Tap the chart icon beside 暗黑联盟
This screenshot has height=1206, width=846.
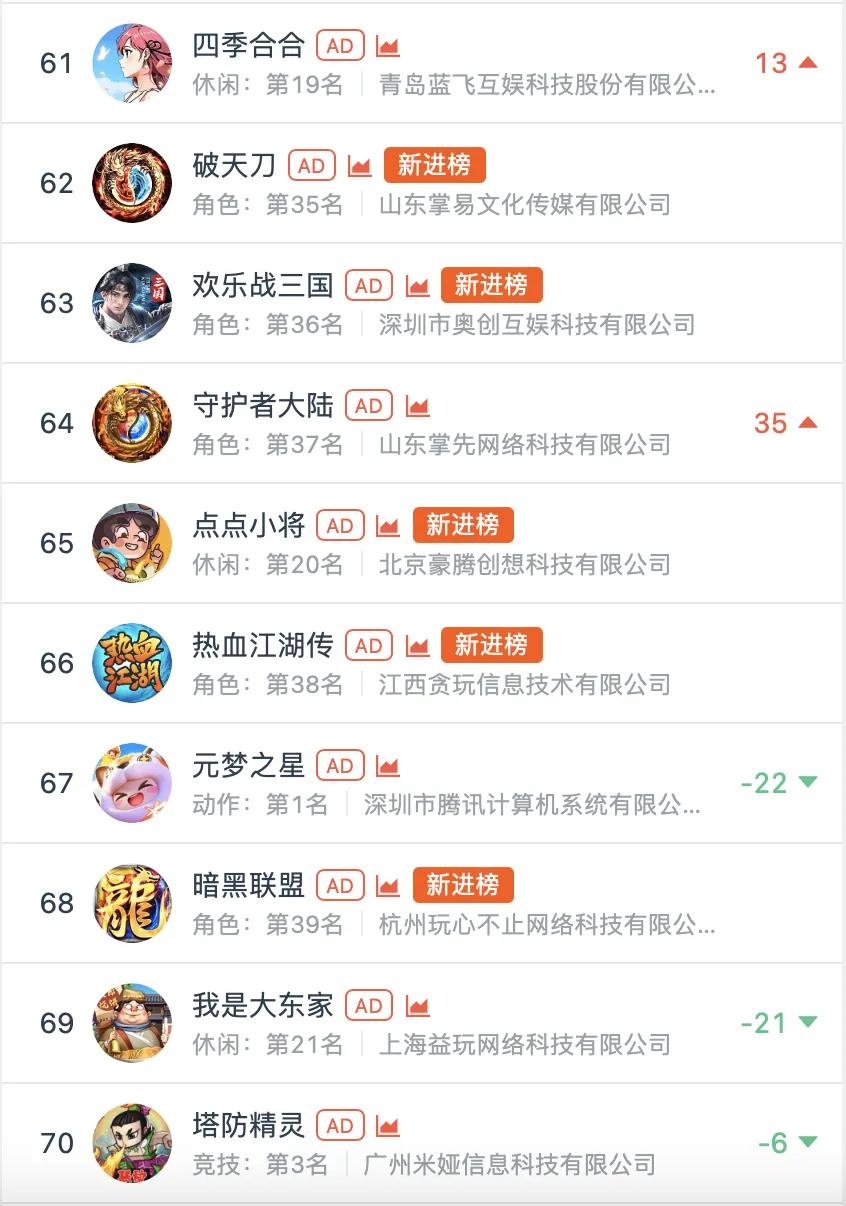pos(387,886)
